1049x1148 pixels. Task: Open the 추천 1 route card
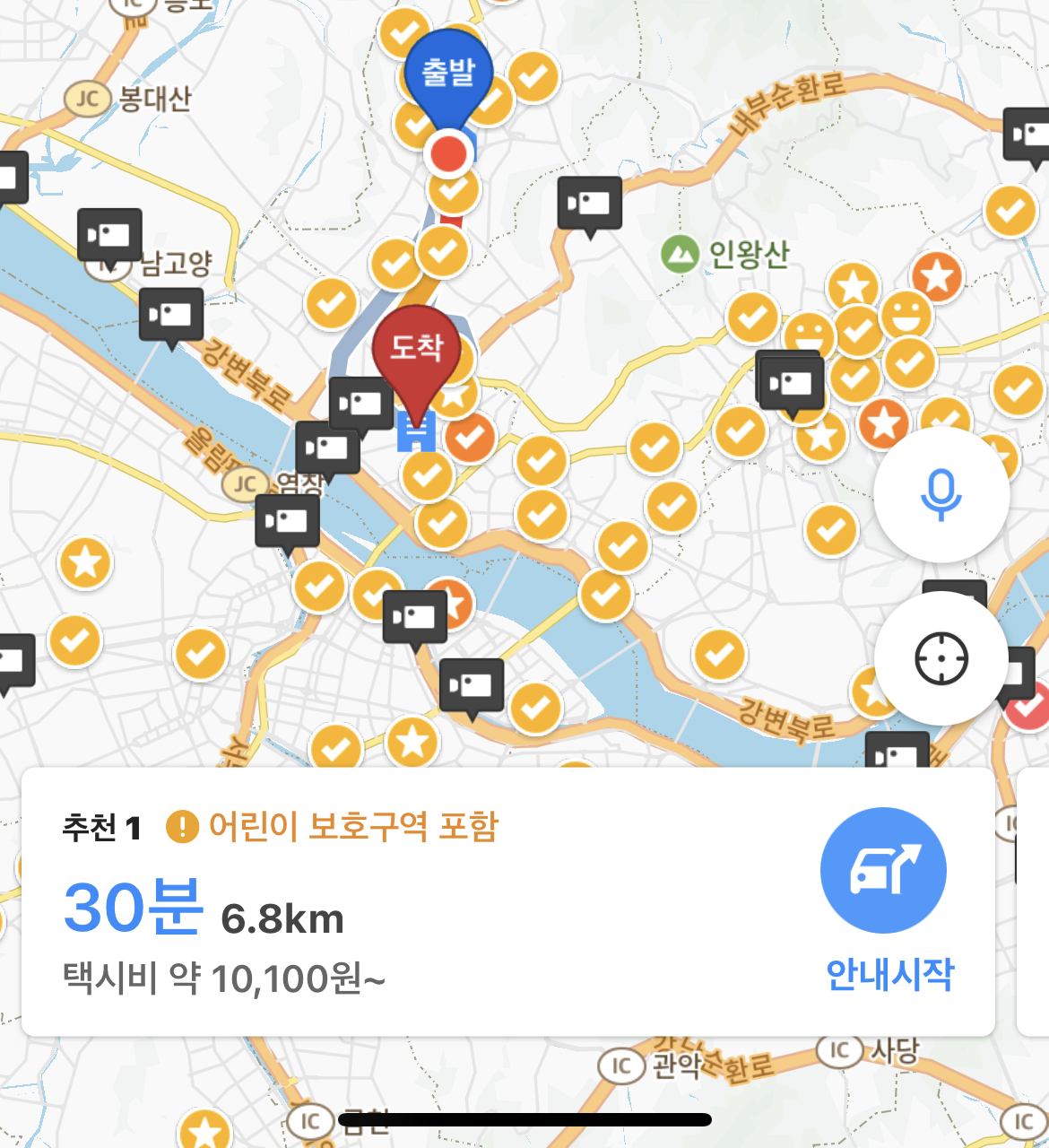pyautogui.click(x=508, y=902)
